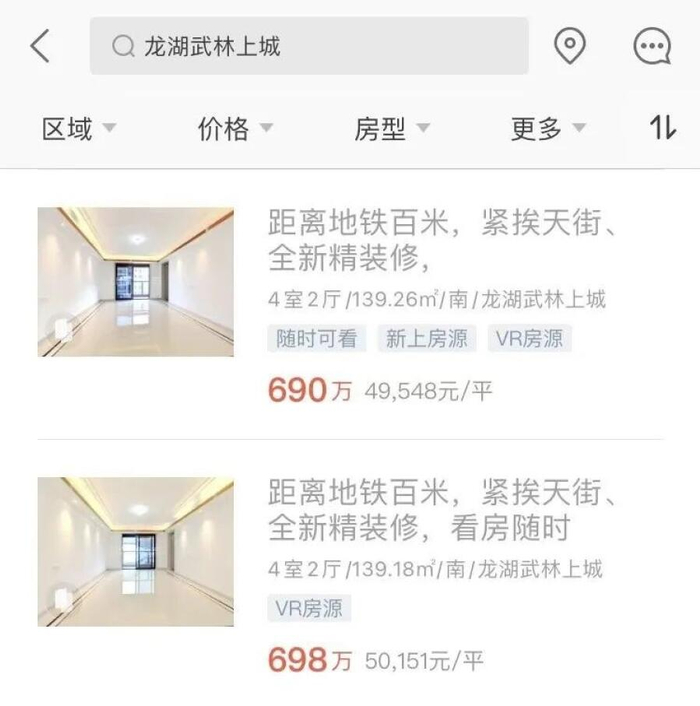
Task: Open the messages chat bubble icon
Action: tap(652, 46)
